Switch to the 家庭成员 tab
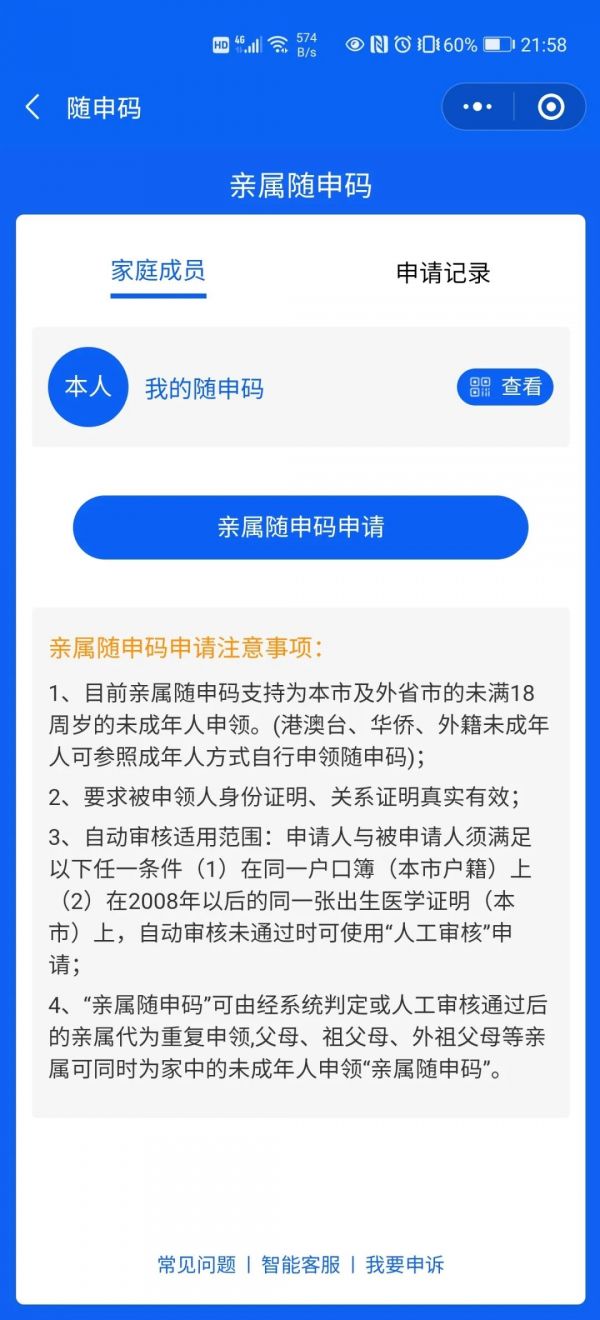Viewport: 600px width, 1320px height. 158,271
